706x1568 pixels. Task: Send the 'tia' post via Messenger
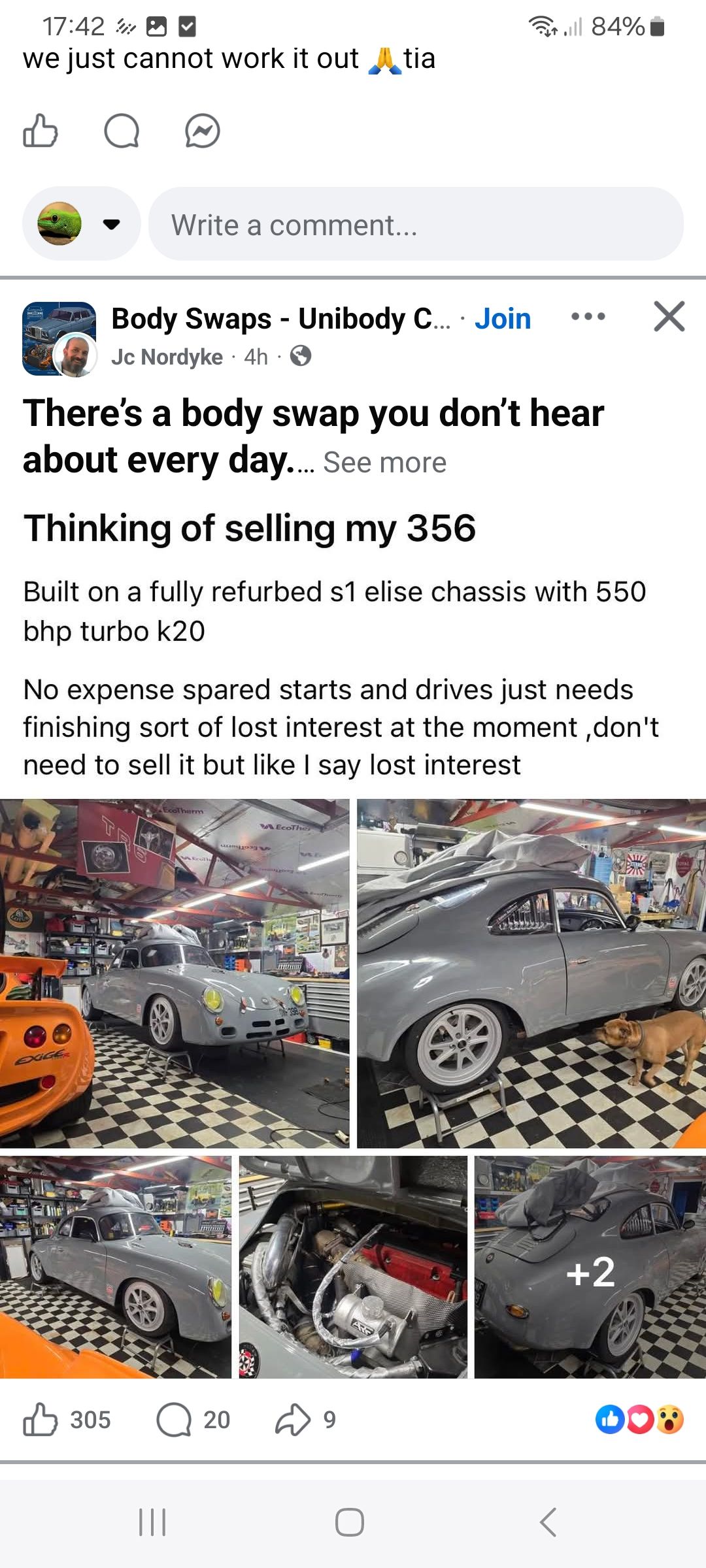coord(203,131)
